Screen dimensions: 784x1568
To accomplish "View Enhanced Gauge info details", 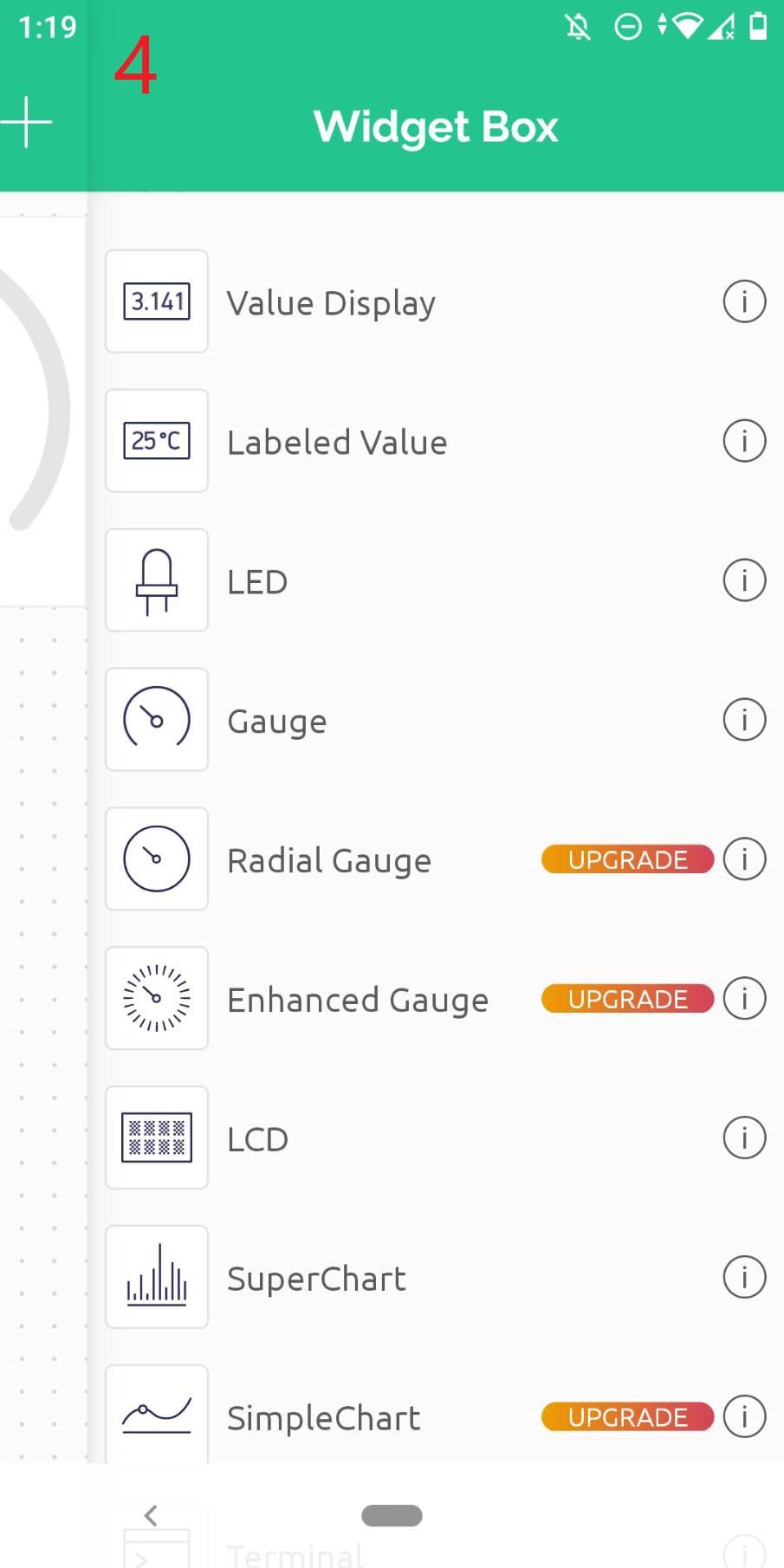I will pyautogui.click(x=744, y=999).
